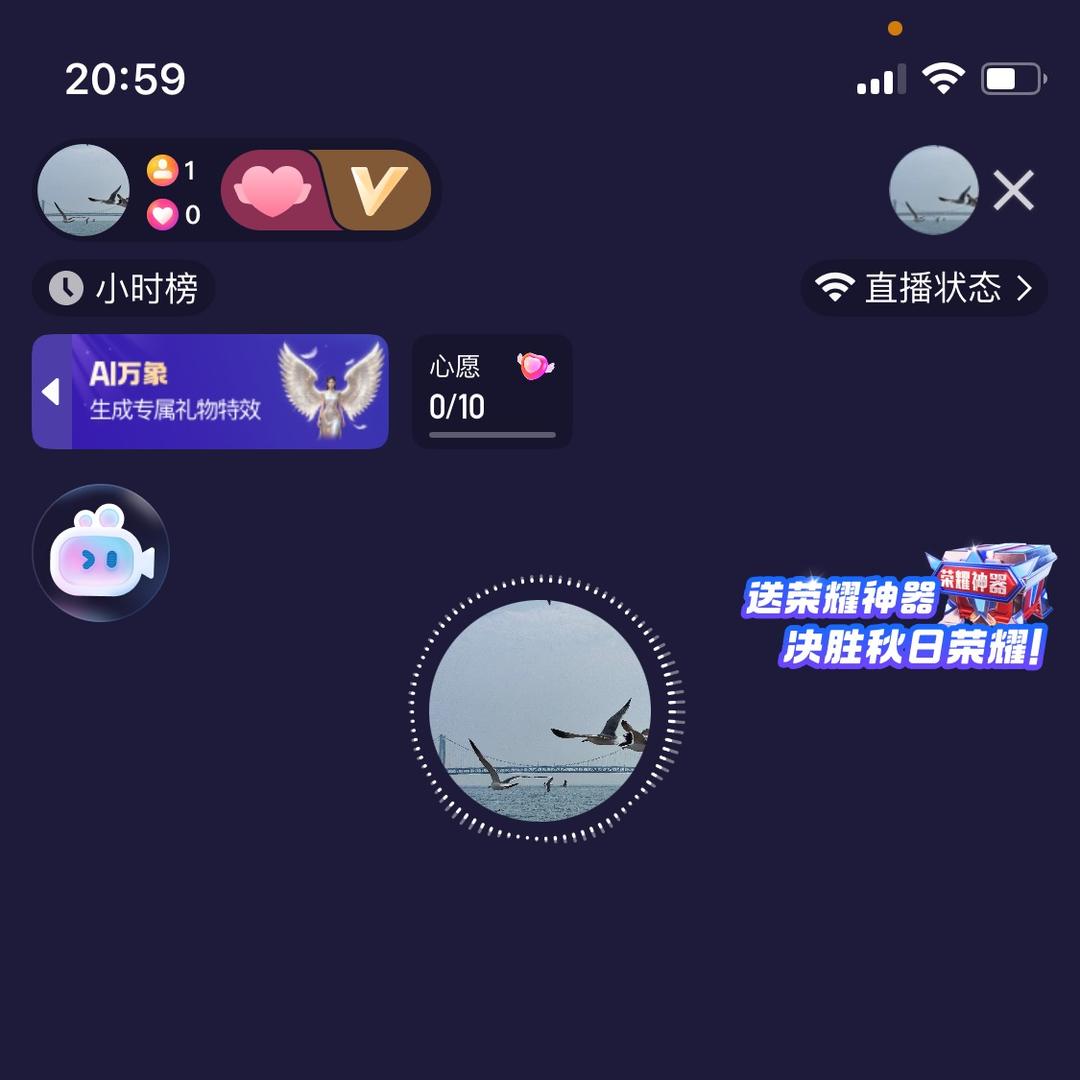Screen dimensions: 1080x1080
Task: Open the 小时榜 hourly ranking
Action: [124, 289]
